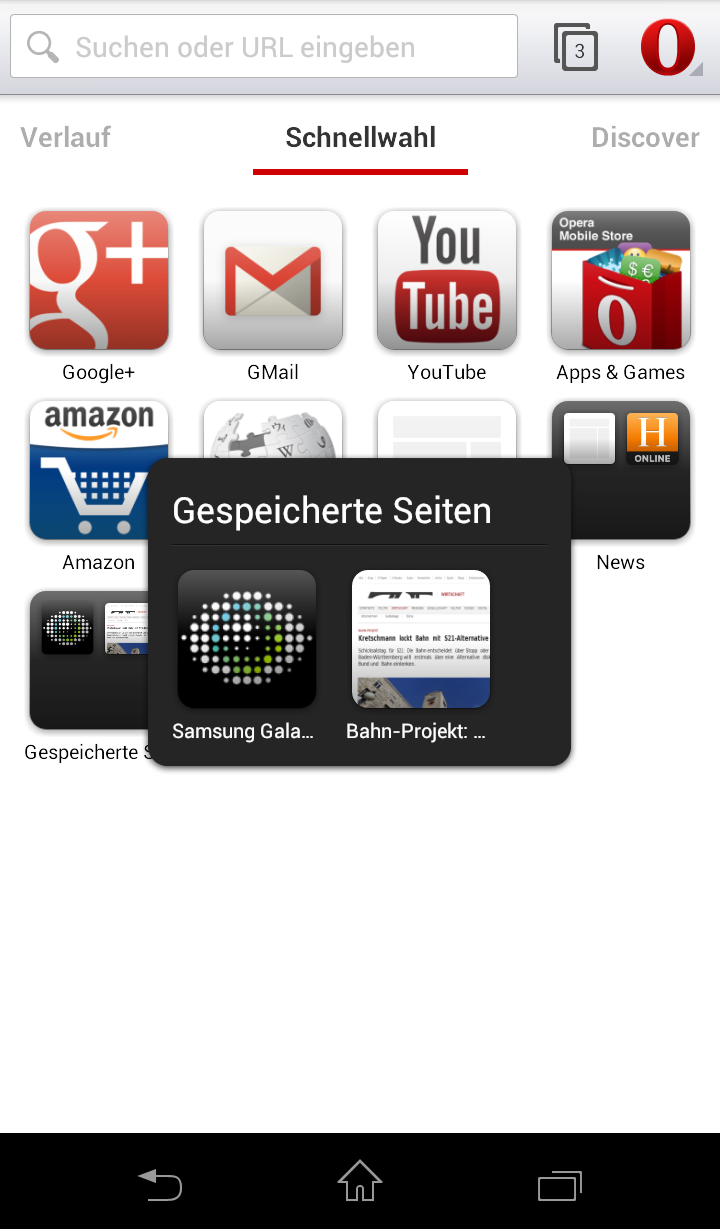The width and height of the screenshot is (720, 1229).
Task: Go back with the system back button
Action: pos(160,1185)
